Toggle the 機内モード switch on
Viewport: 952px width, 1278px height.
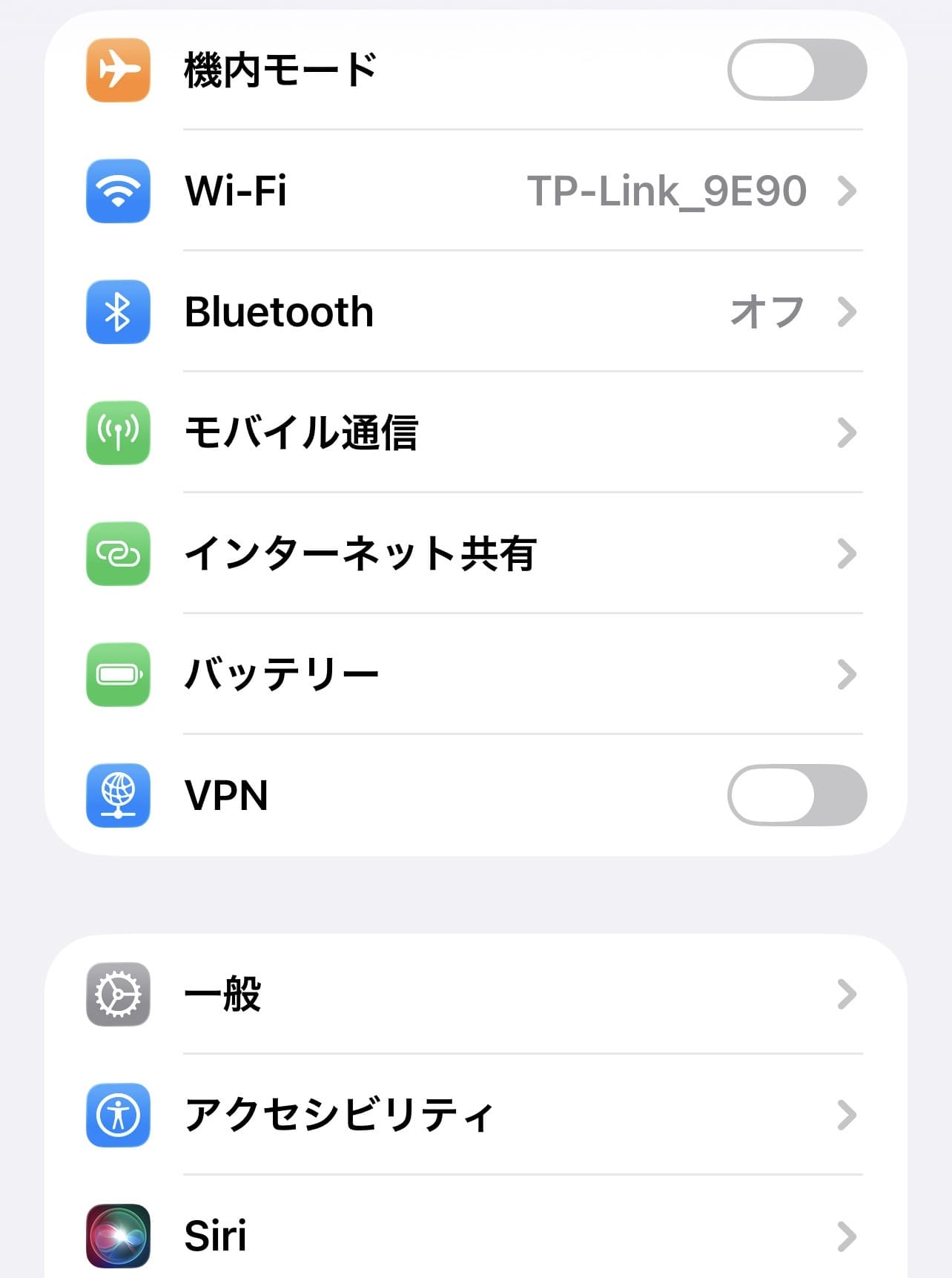tap(796, 70)
